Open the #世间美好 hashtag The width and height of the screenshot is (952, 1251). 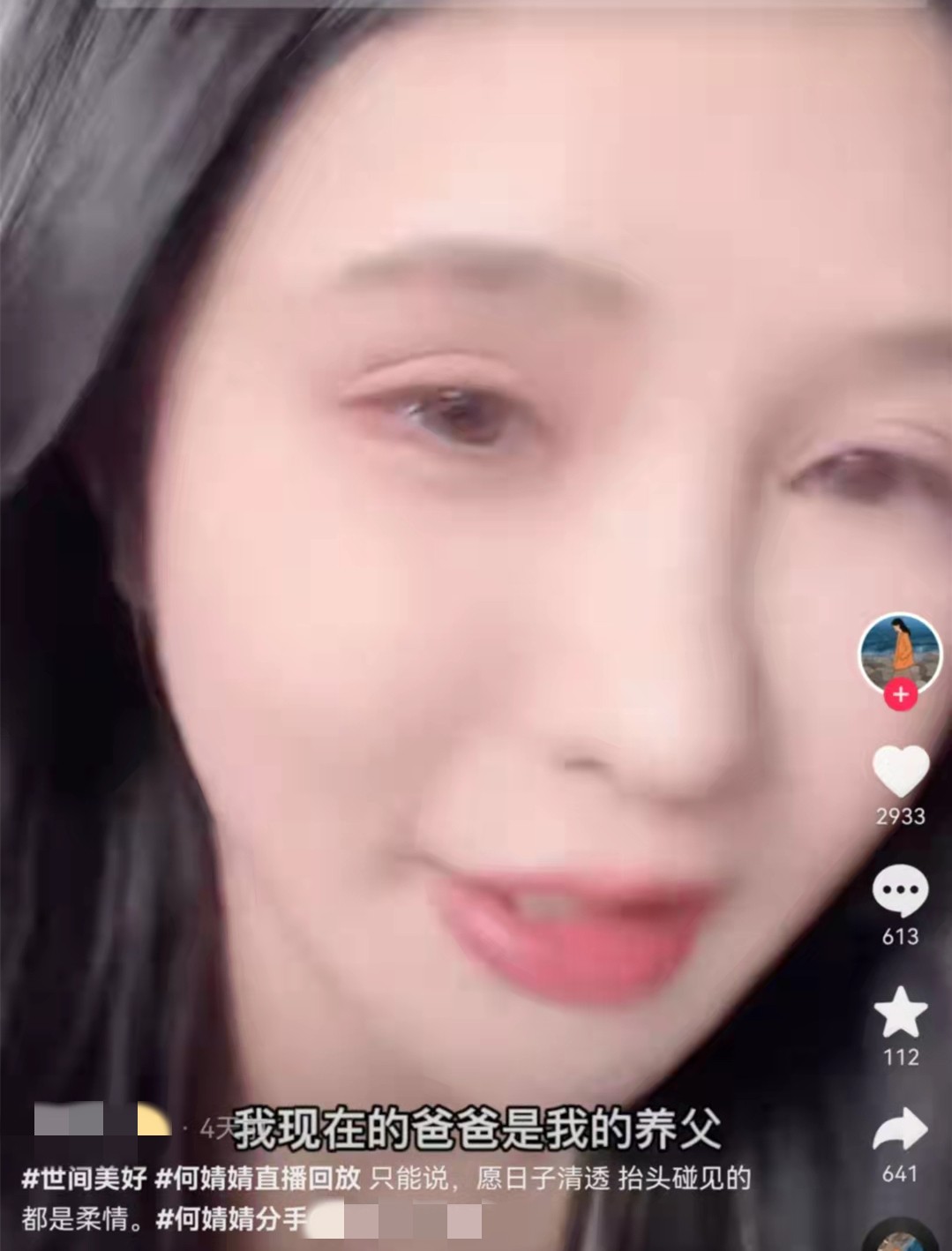[x=84, y=1179]
